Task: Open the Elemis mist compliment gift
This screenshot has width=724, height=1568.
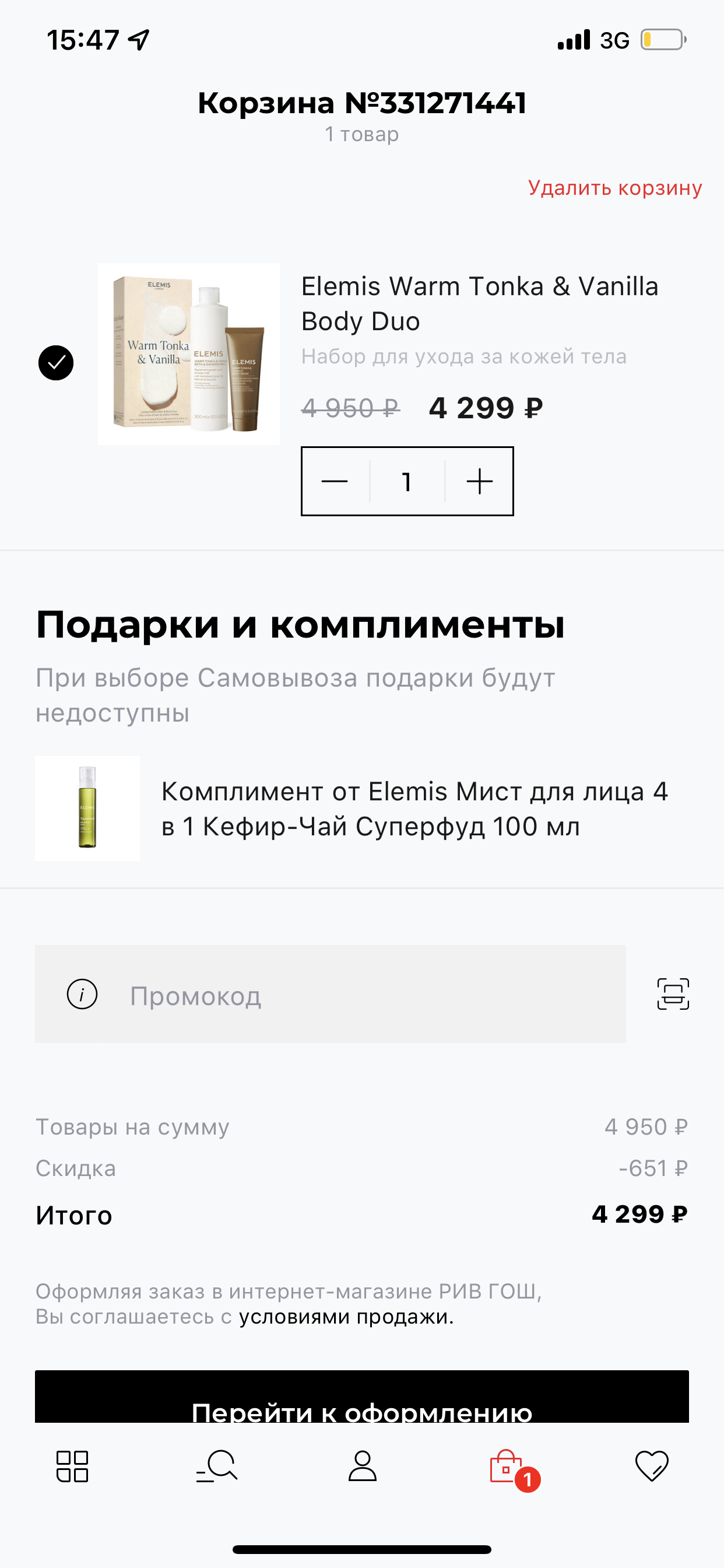Action: coord(362,808)
